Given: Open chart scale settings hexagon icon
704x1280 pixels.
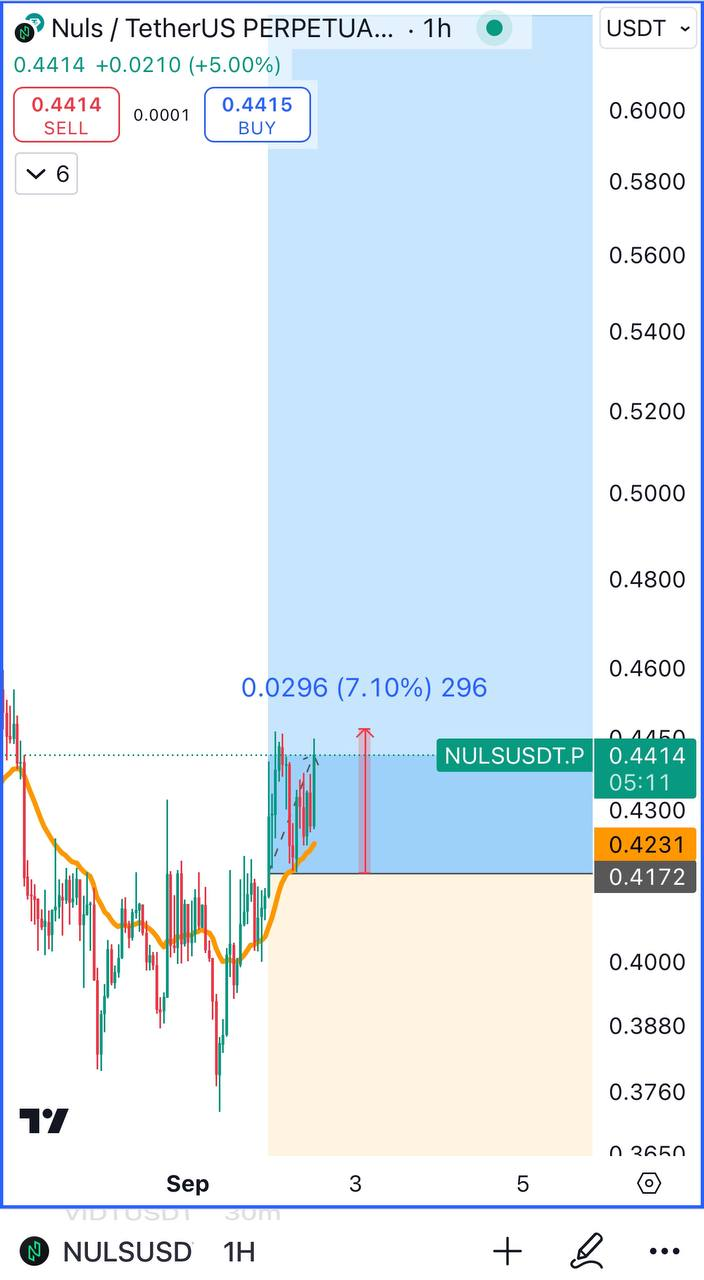Looking at the screenshot, I should click(x=649, y=1183).
